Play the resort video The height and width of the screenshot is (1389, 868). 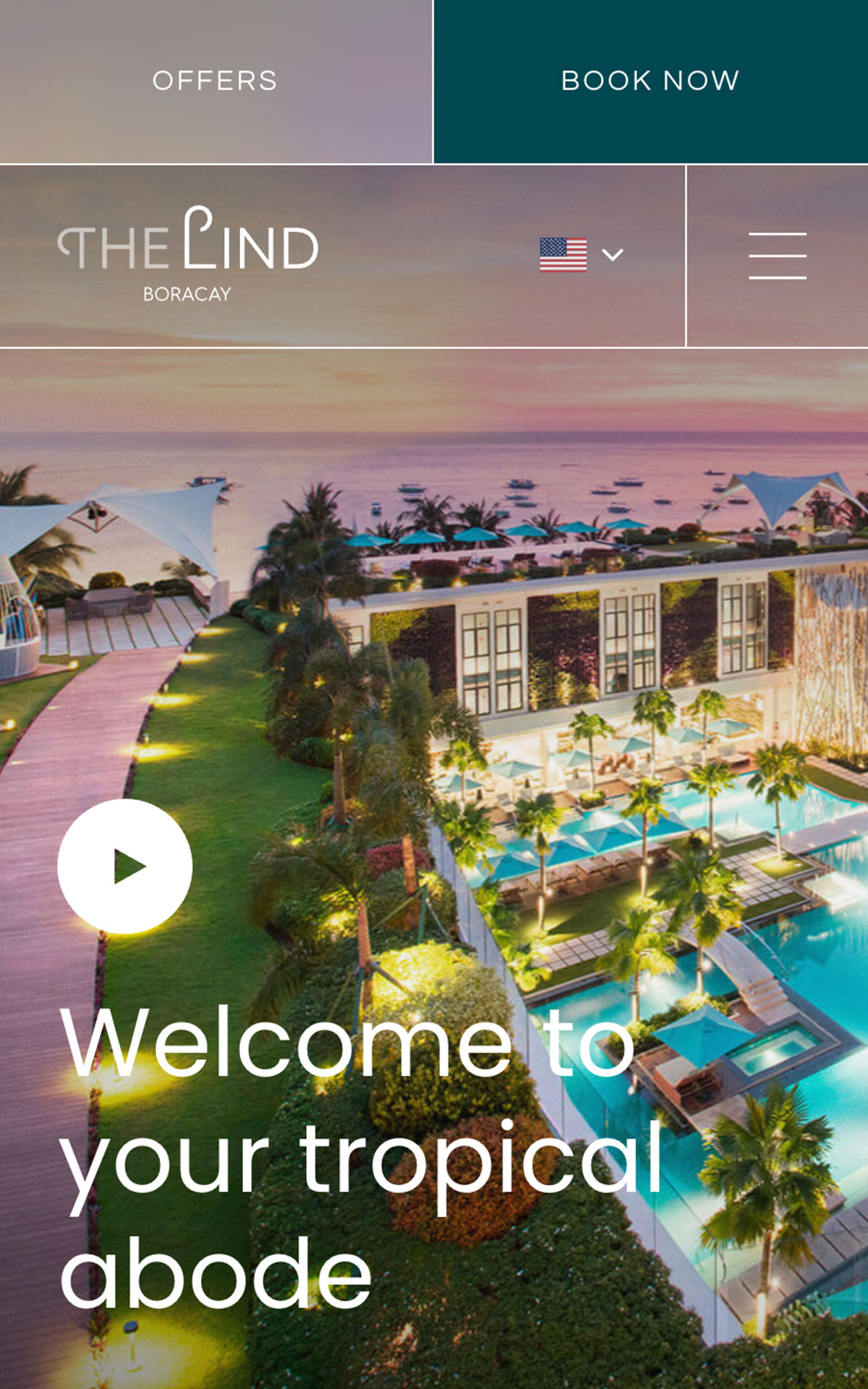[x=124, y=866]
